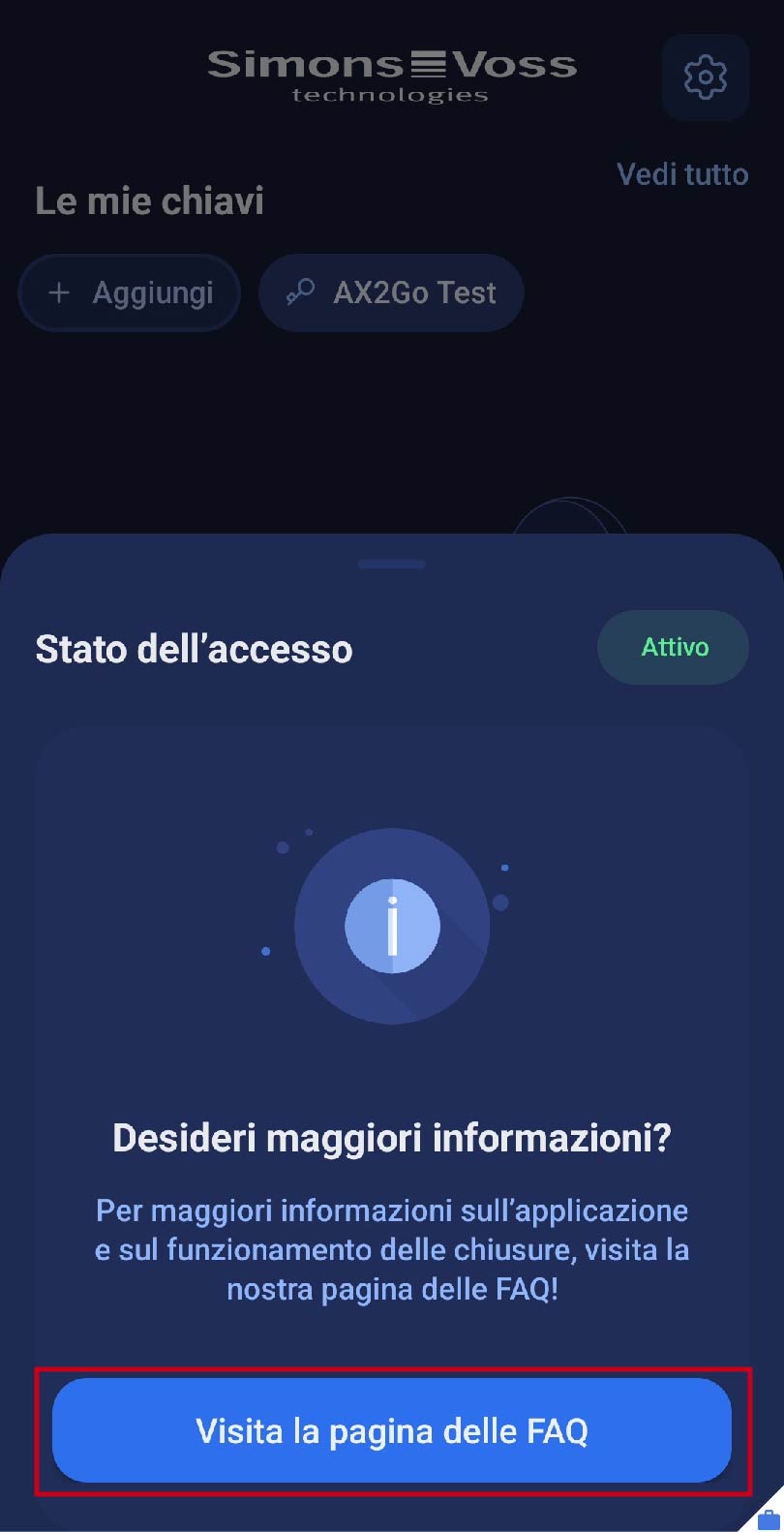This screenshot has height=1532, width=784.
Task: Select the AX2Go Test key chip
Action: tap(392, 292)
